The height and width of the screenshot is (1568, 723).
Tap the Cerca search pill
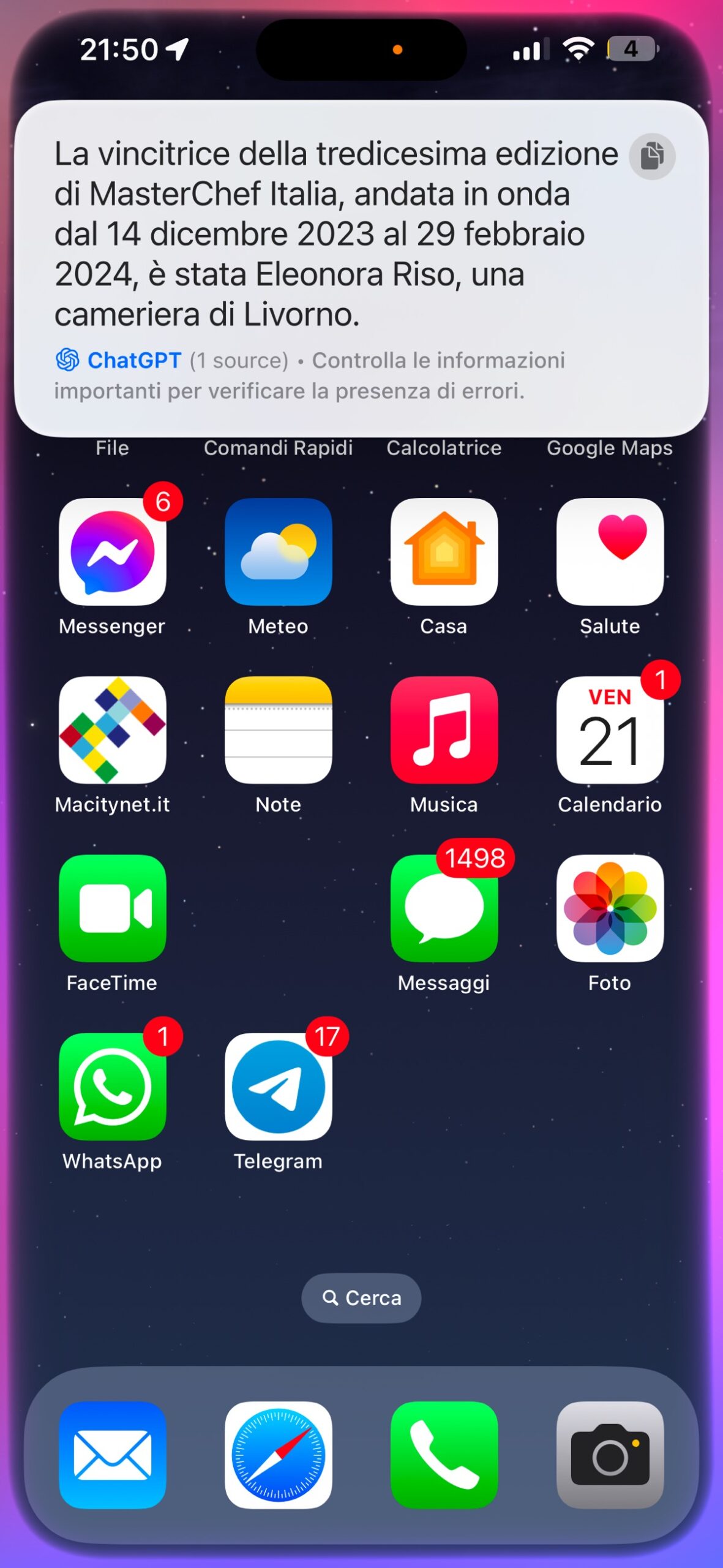pyautogui.click(x=361, y=1298)
